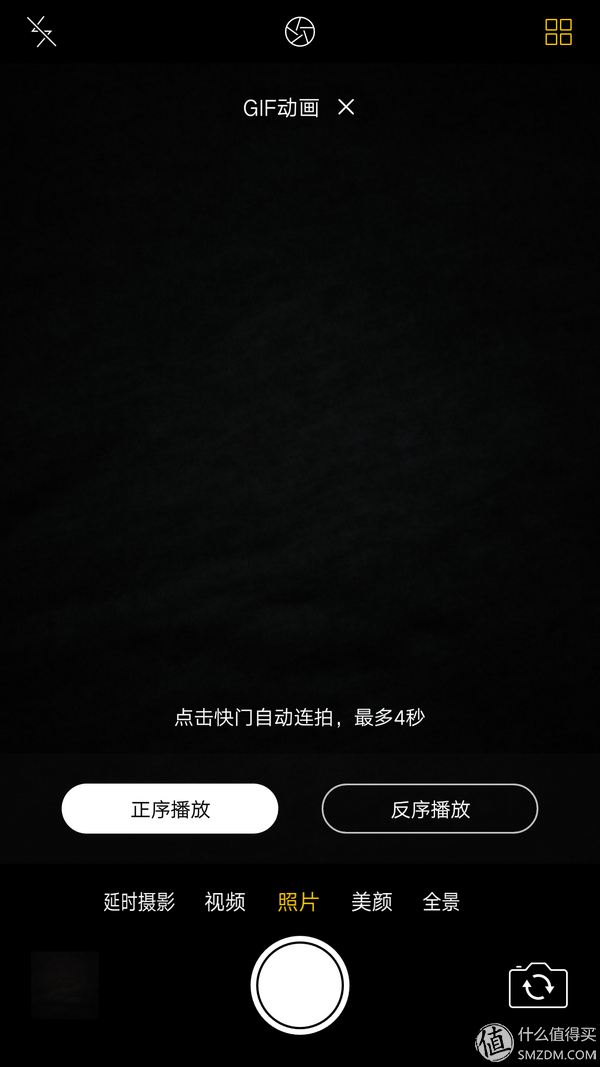600x1067 pixels.
Task: Select the 照片 mode
Action: tap(298, 902)
